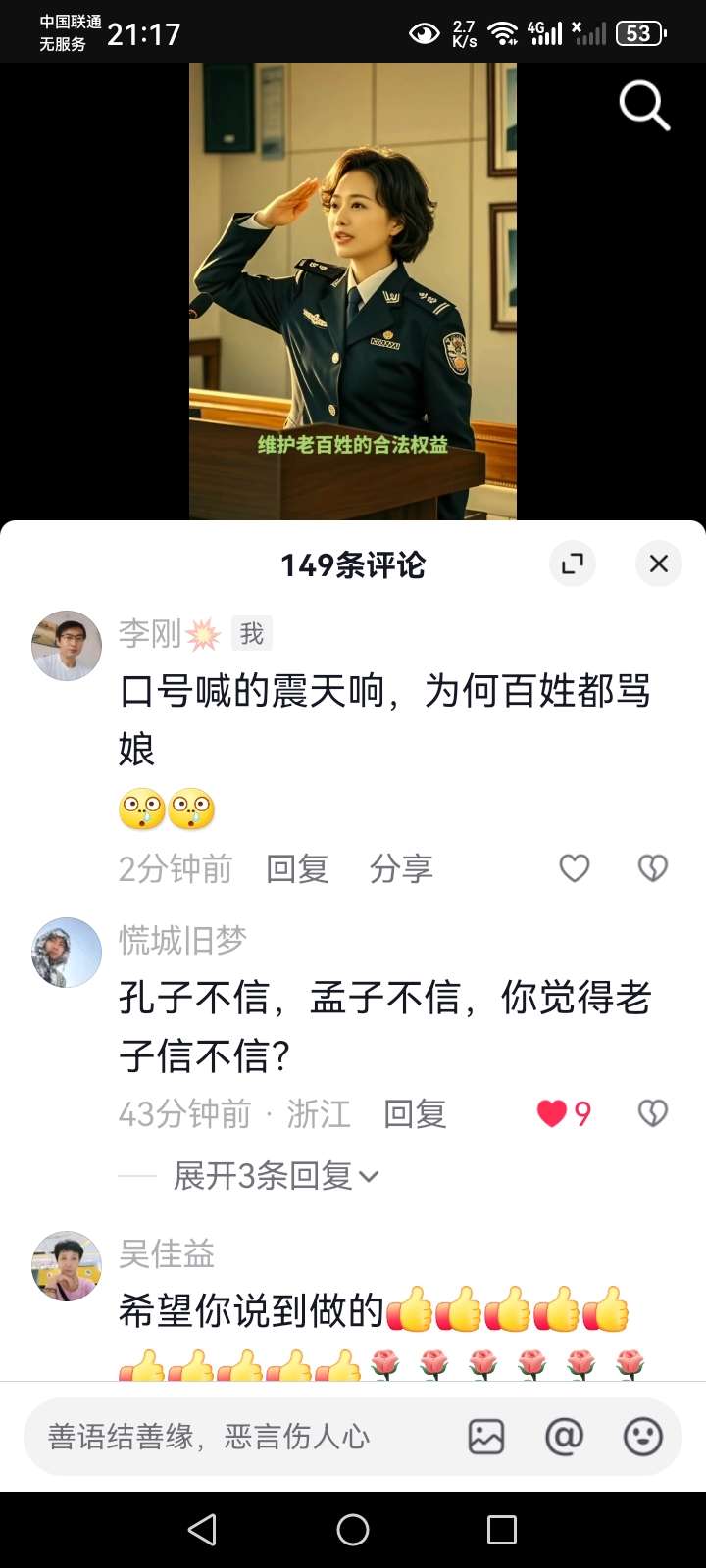
Task: Attach an image to comment
Action: (x=486, y=1437)
